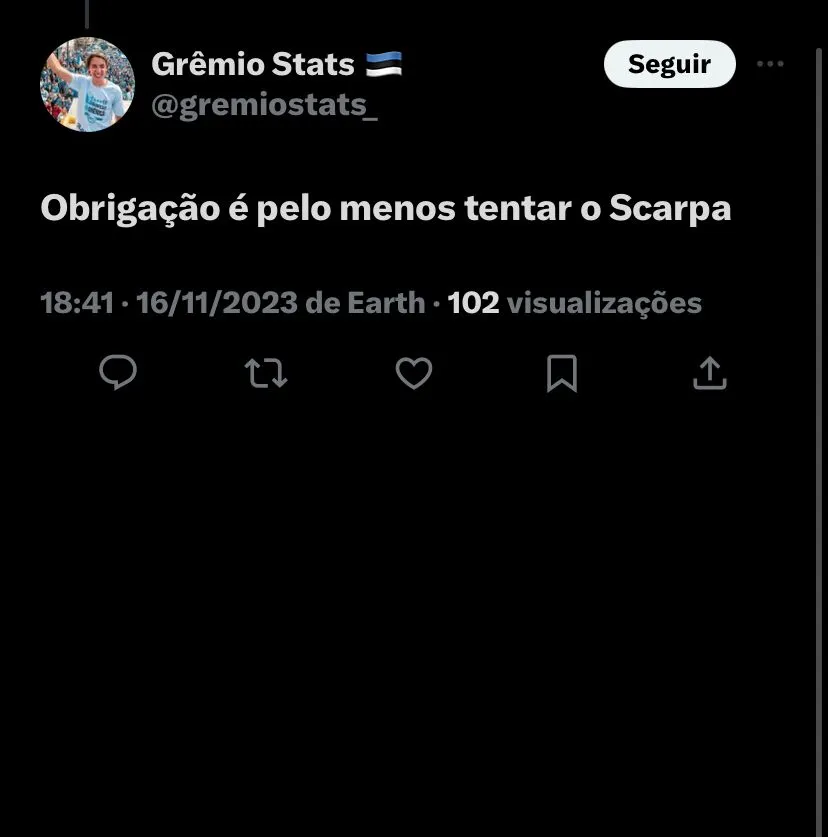Reply to the tweet about Scarpa
Screen dimensions: 828x837
pos(118,373)
